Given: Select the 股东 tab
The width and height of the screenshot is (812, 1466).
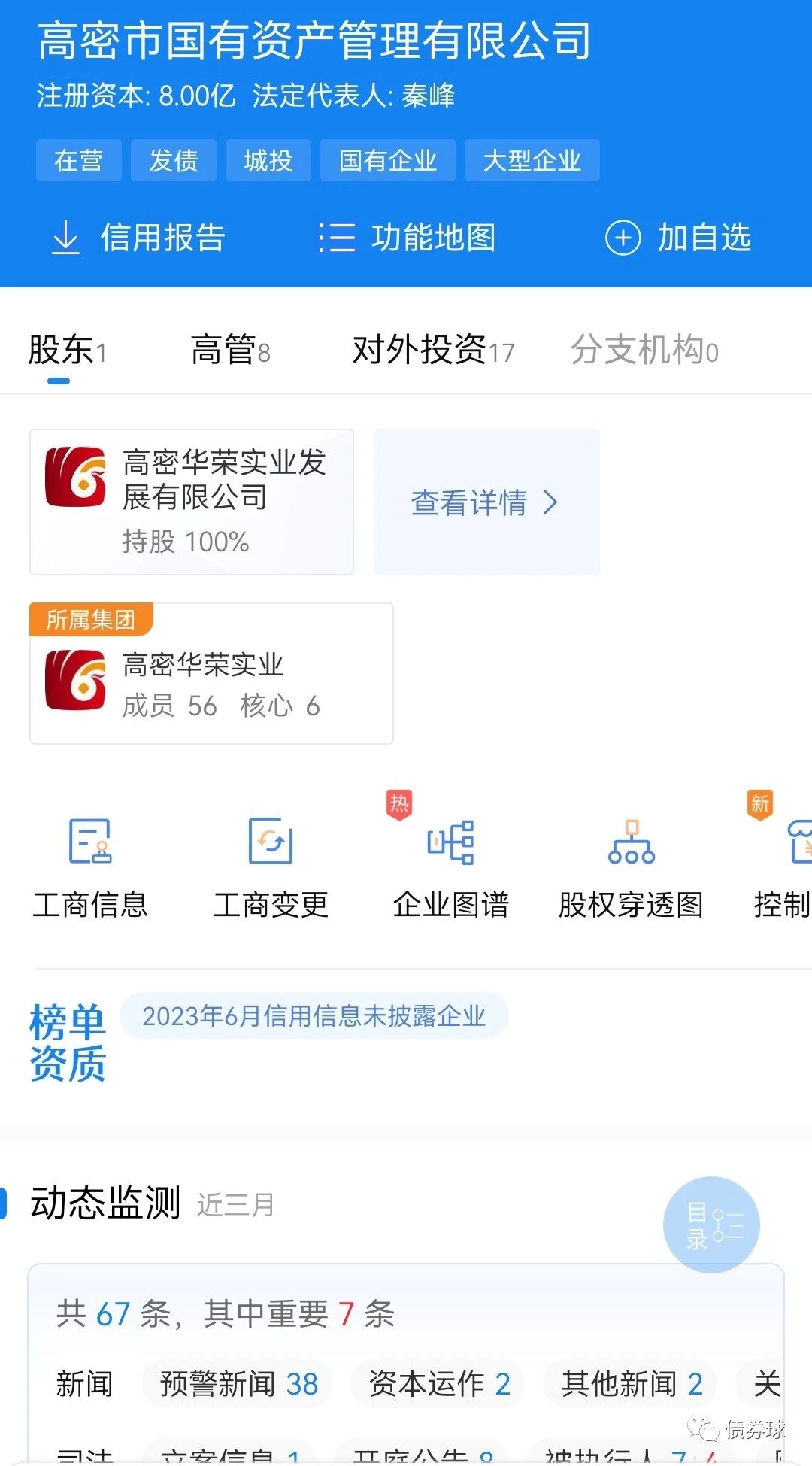Looking at the screenshot, I should tap(67, 351).
